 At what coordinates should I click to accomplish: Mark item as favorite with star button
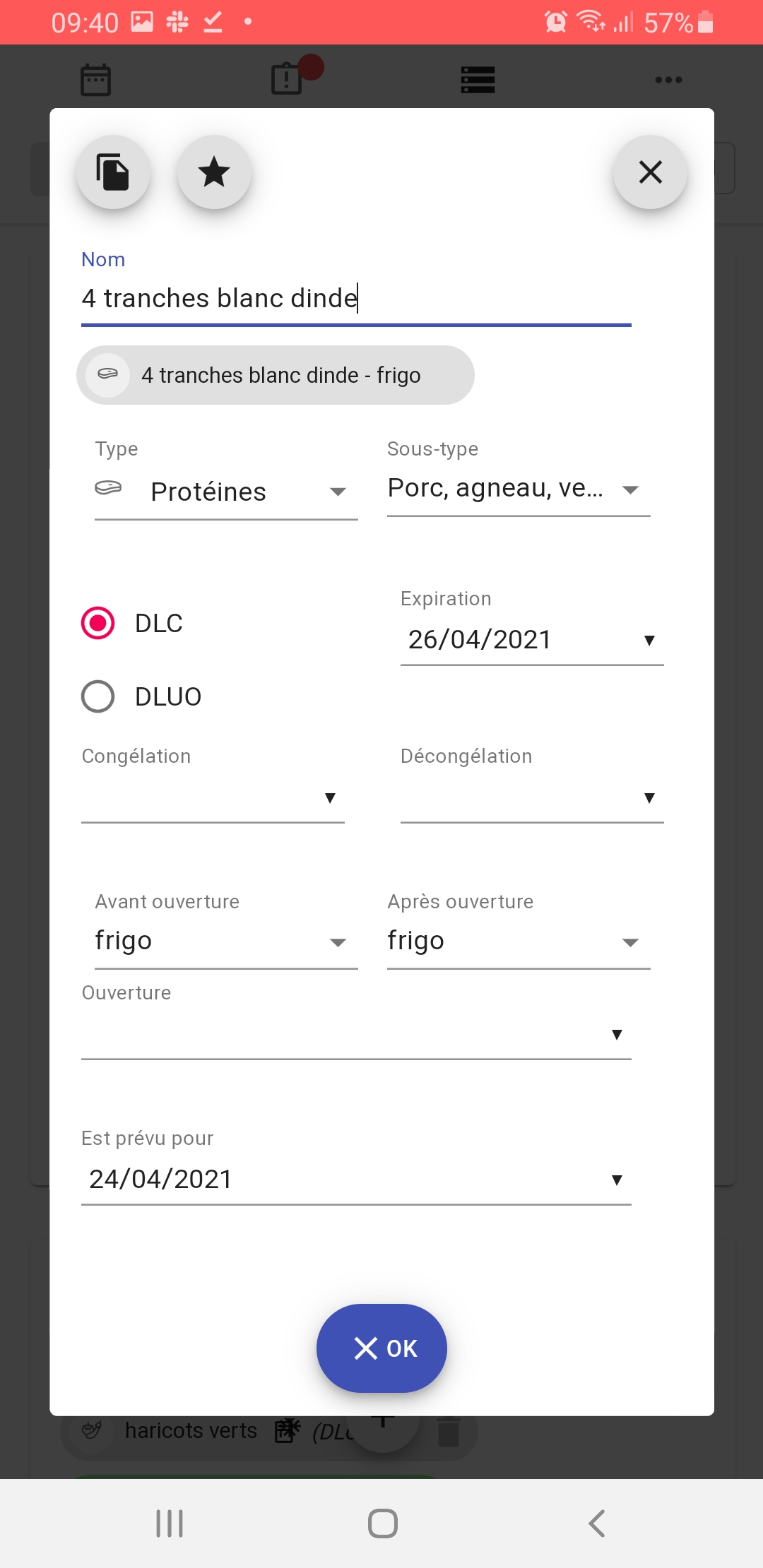(x=214, y=172)
